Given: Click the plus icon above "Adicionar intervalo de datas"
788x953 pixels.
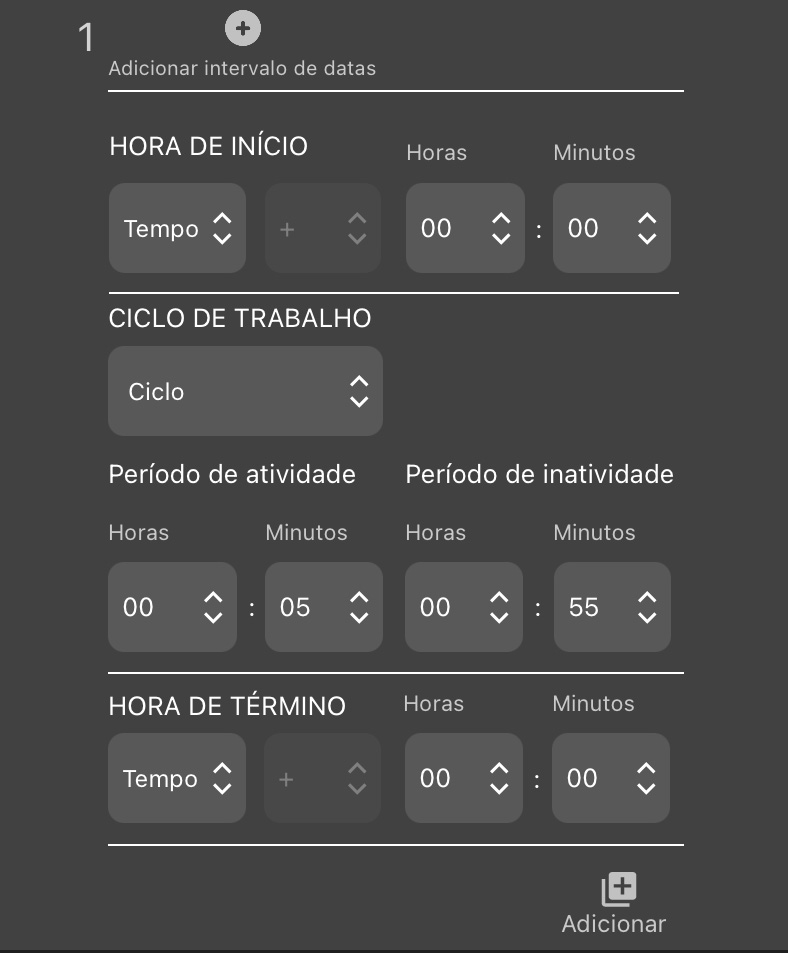Looking at the screenshot, I should 242,28.
